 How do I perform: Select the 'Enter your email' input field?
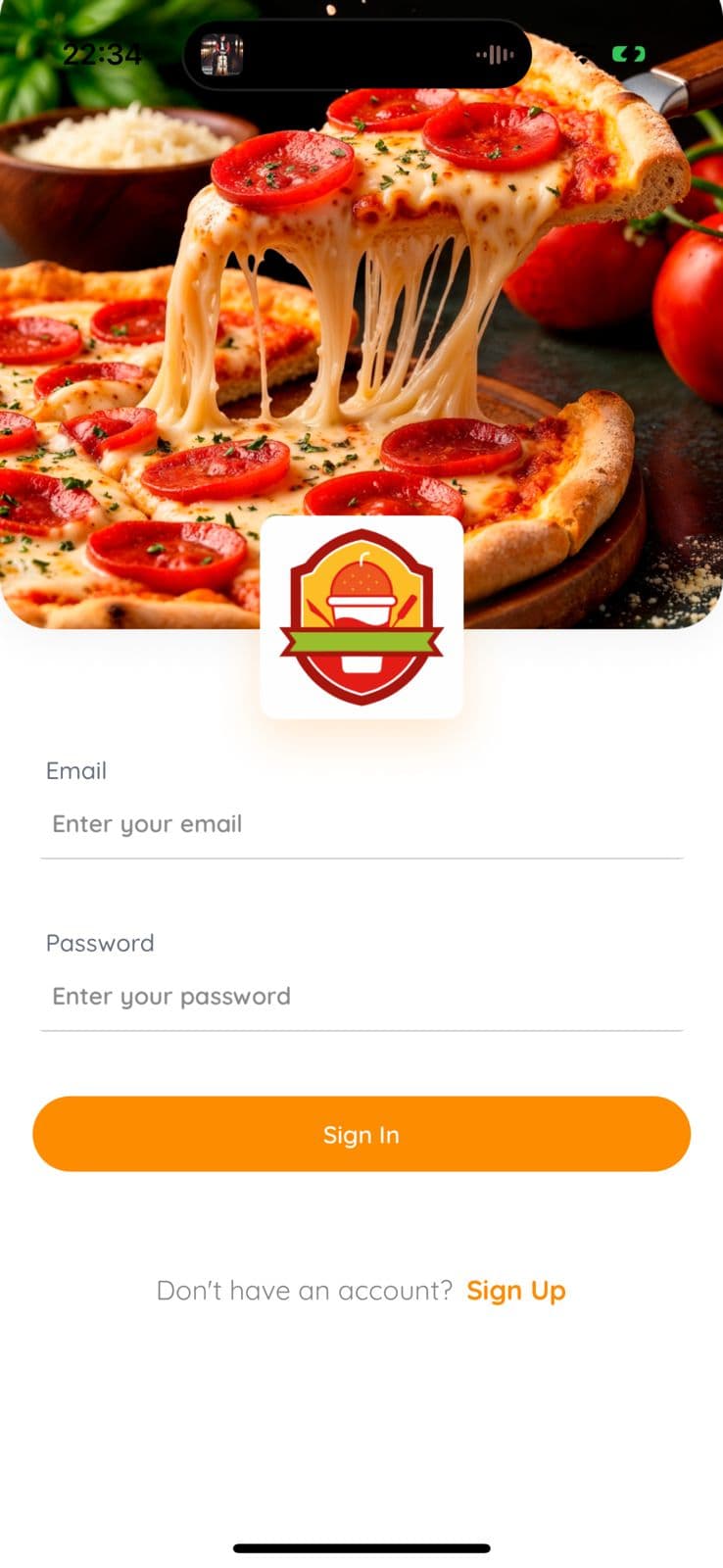[x=361, y=824]
